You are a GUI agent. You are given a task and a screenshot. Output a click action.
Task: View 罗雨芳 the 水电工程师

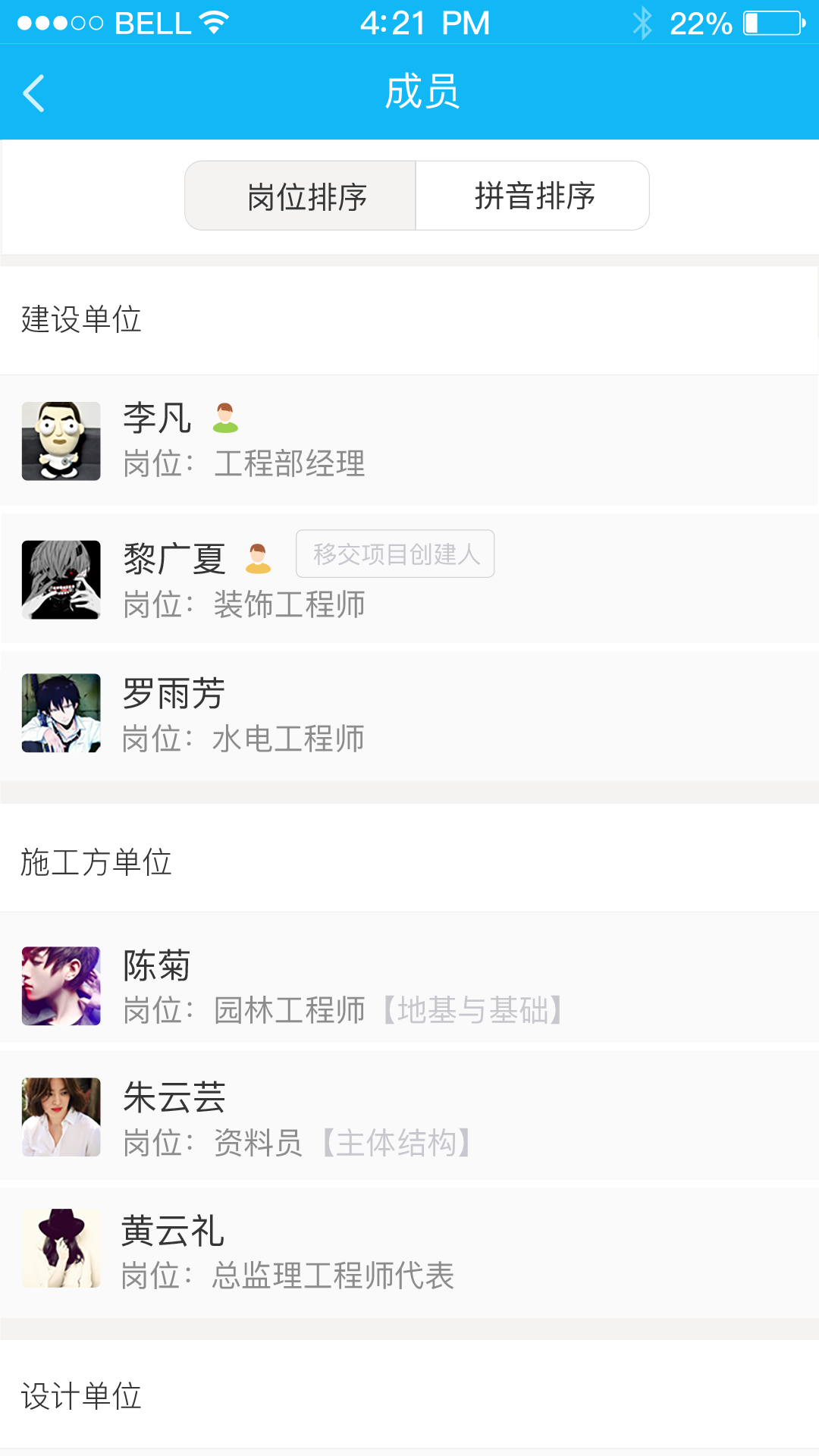(409, 714)
